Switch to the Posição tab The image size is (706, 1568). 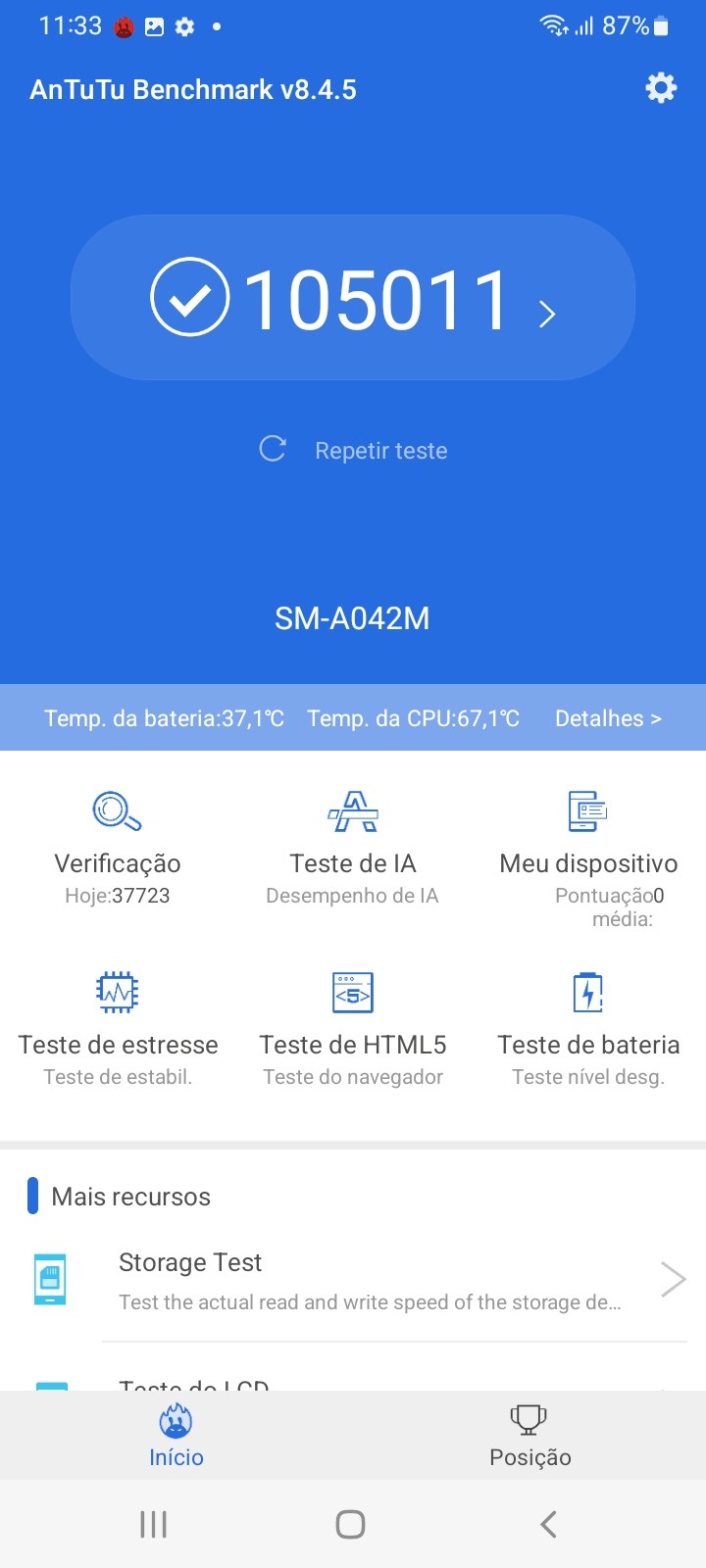tap(529, 1435)
